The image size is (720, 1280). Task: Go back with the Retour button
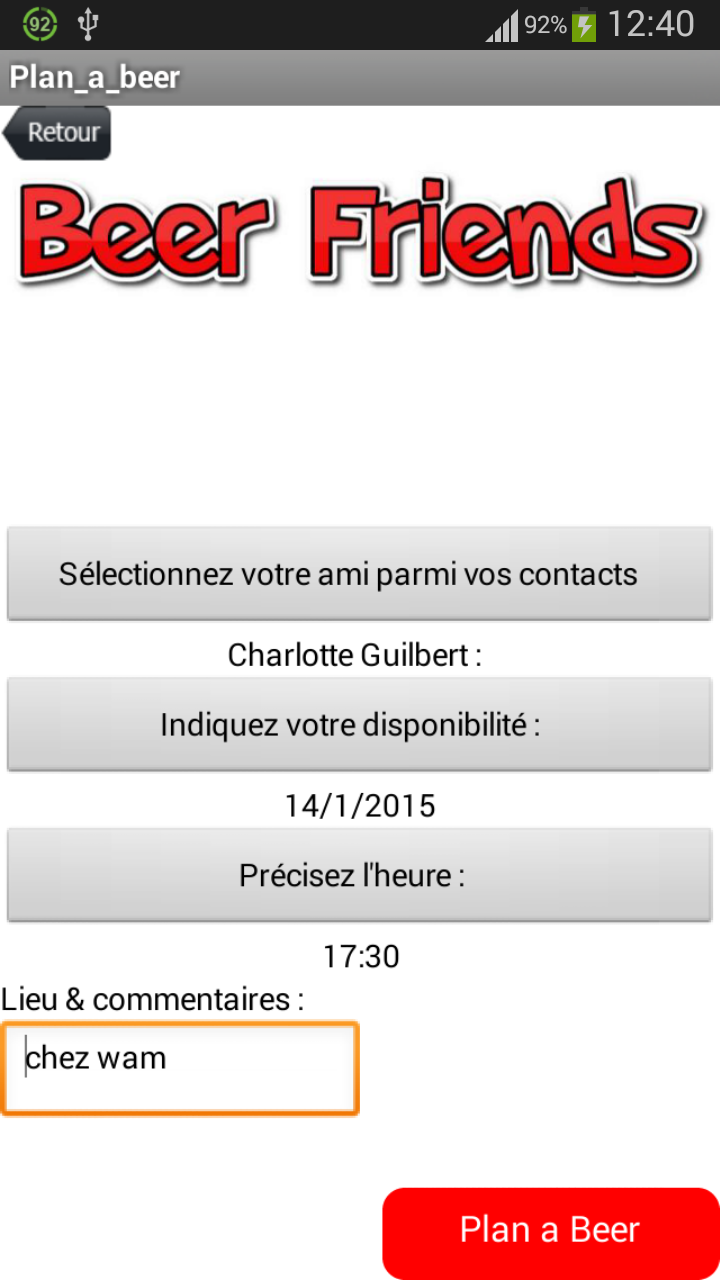[56, 133]
